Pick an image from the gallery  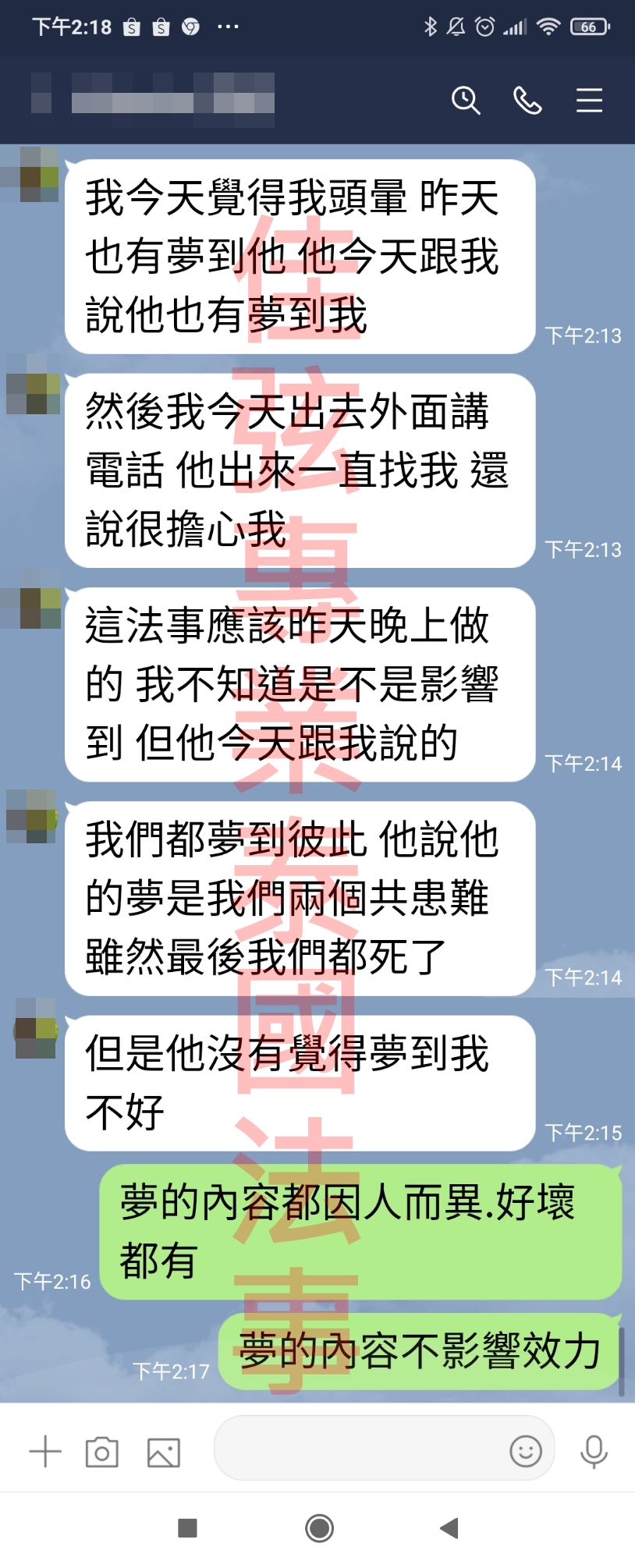(x=164, y=1452)
